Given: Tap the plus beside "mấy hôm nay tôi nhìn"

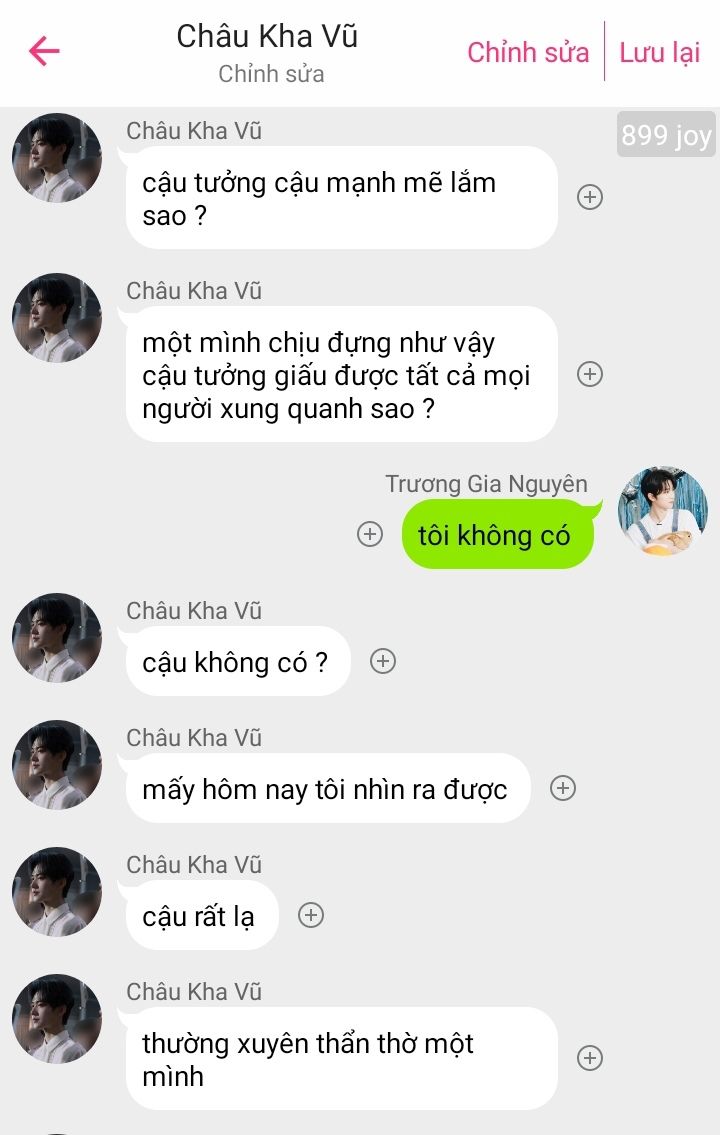Looking at the screenshot, I should (563, 788).
